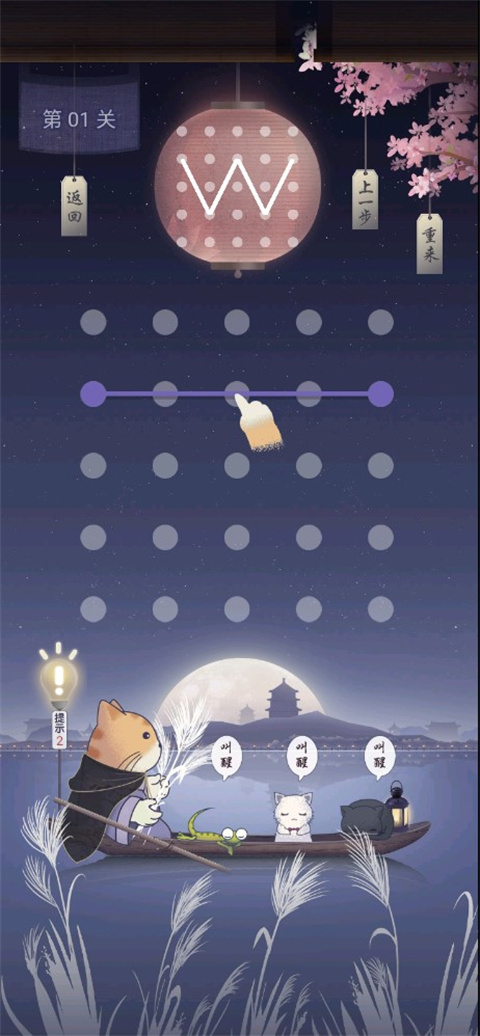Restart the level with 重来

point(429,243)
